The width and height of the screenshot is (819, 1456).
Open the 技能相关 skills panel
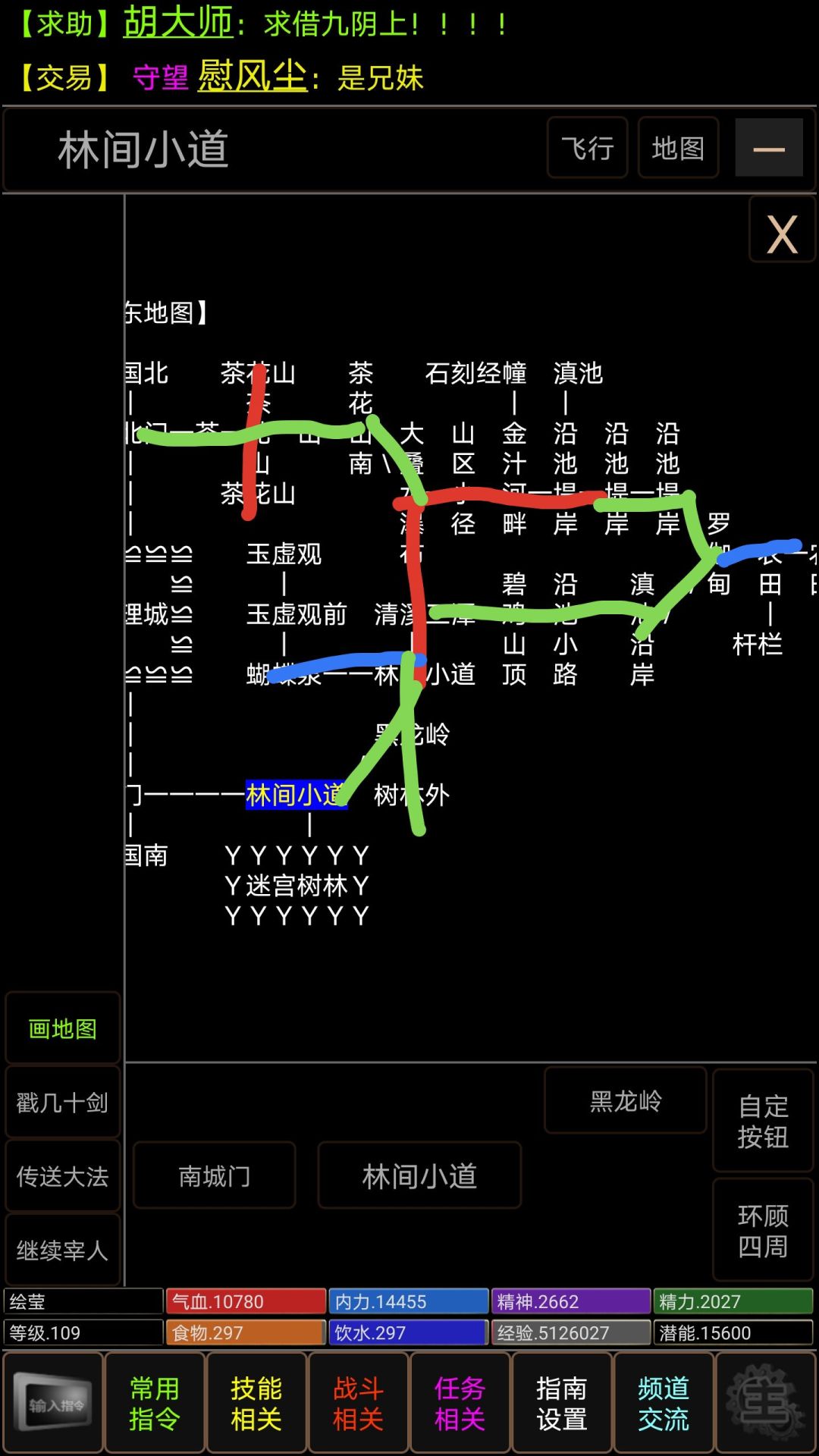tap(256, 1401)
